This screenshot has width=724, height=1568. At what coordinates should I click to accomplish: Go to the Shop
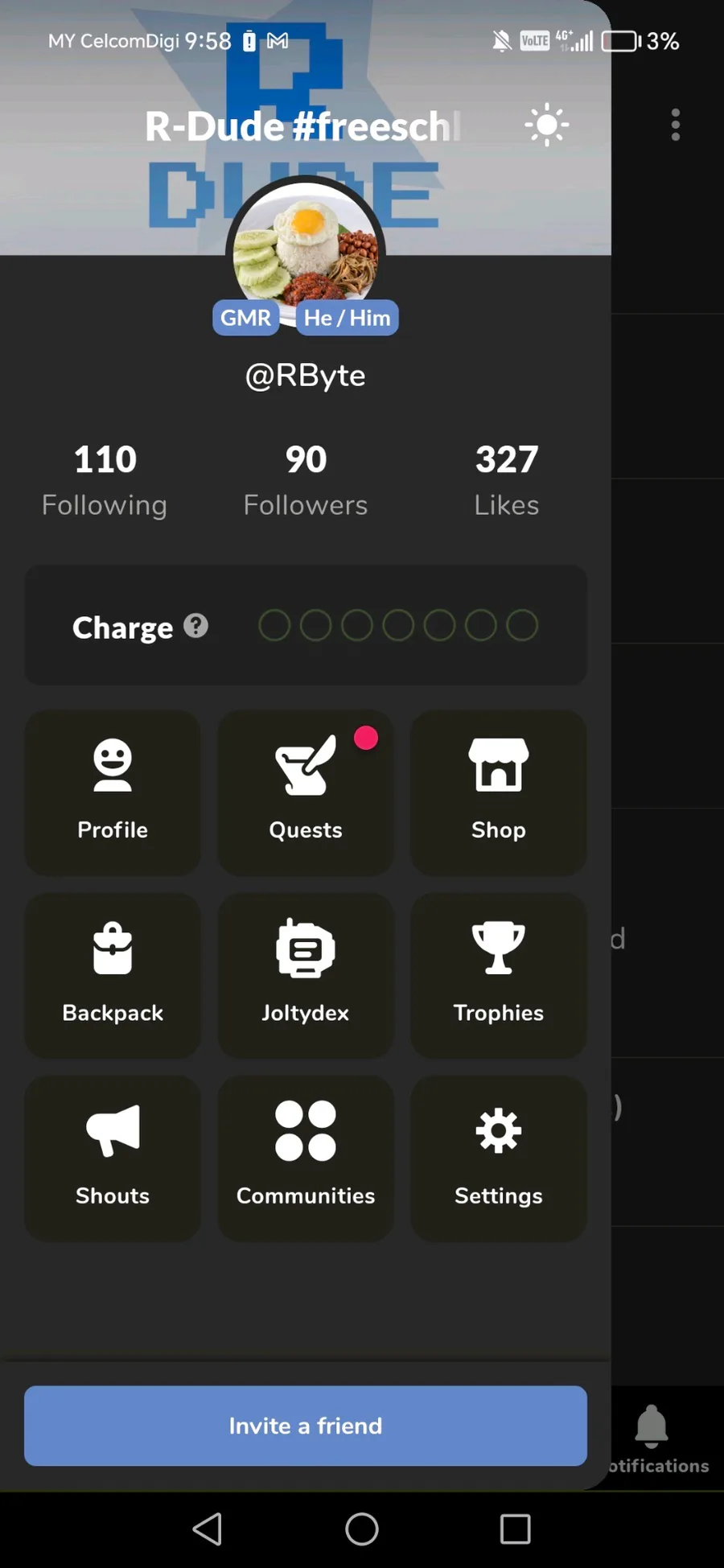pos(499,792)
